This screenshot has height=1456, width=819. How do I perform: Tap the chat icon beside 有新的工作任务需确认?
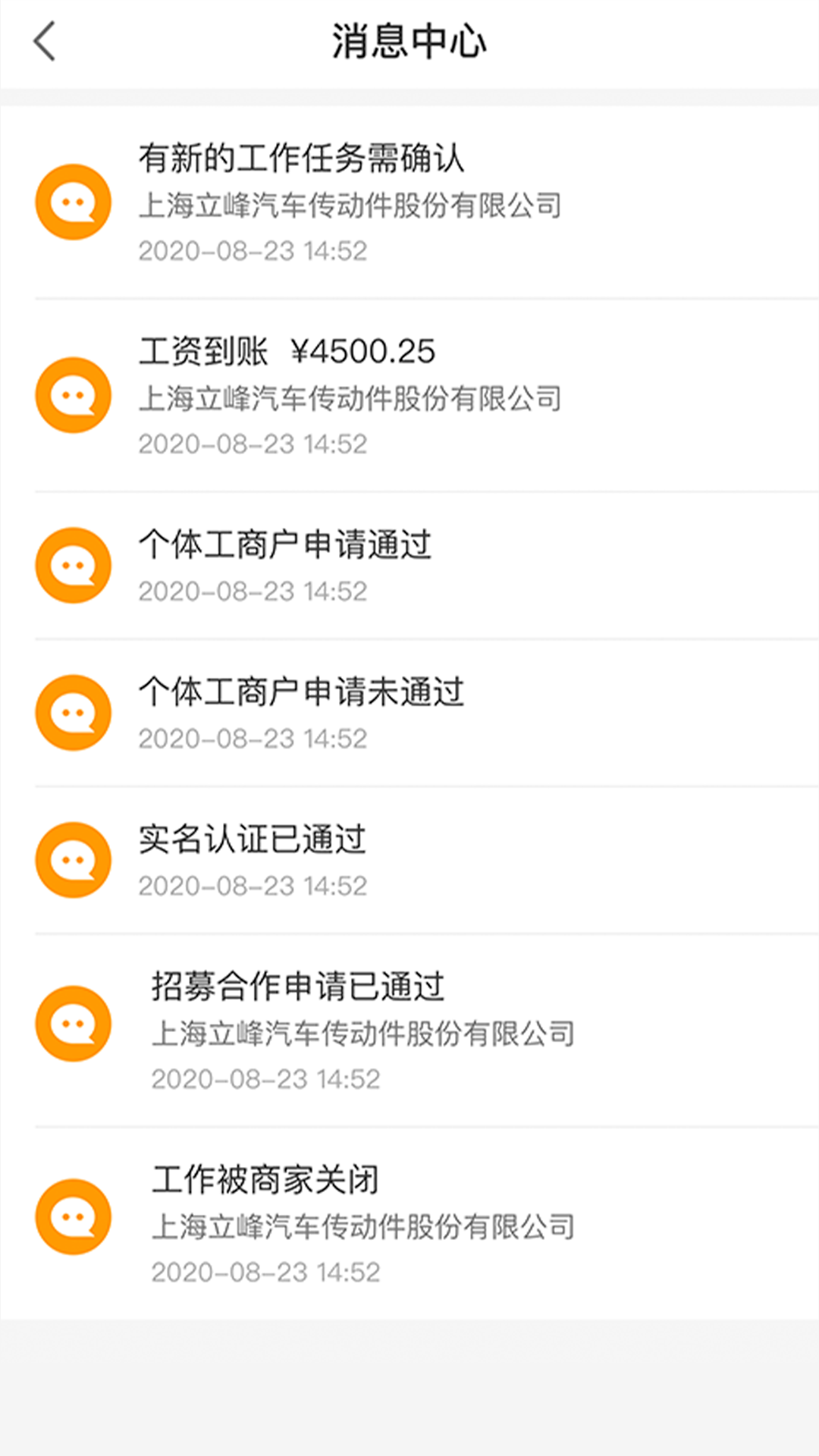(72, 201)
